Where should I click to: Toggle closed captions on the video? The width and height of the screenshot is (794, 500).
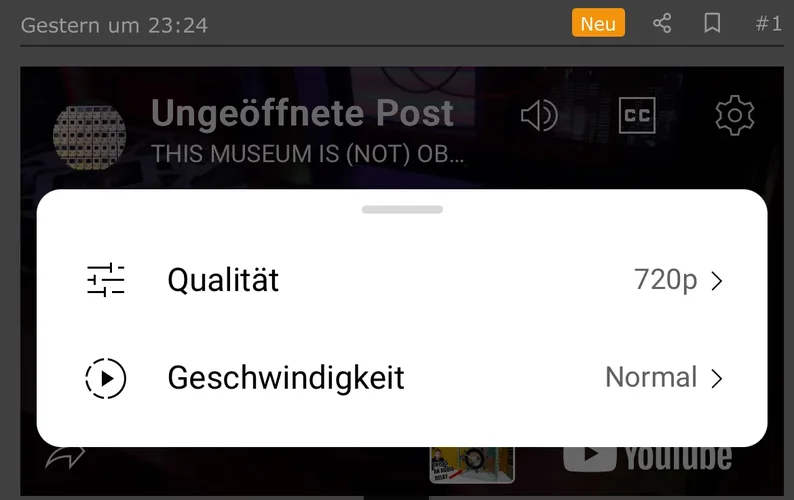pyautogui.click(x=637, y=117)
